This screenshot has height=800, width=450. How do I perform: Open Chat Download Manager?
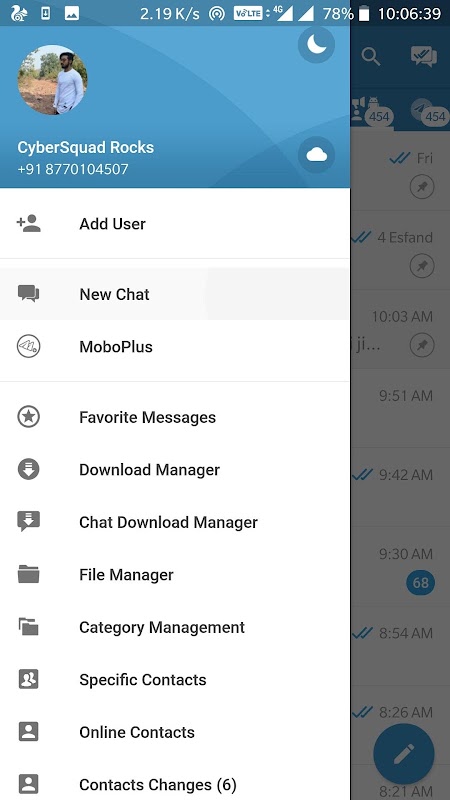[x=175, y=522]
